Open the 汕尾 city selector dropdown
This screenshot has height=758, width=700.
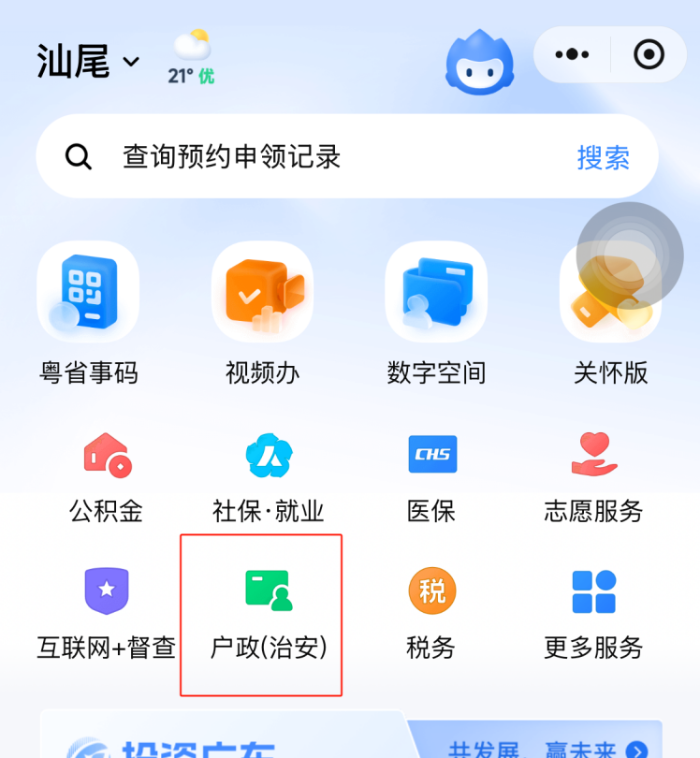88,62
